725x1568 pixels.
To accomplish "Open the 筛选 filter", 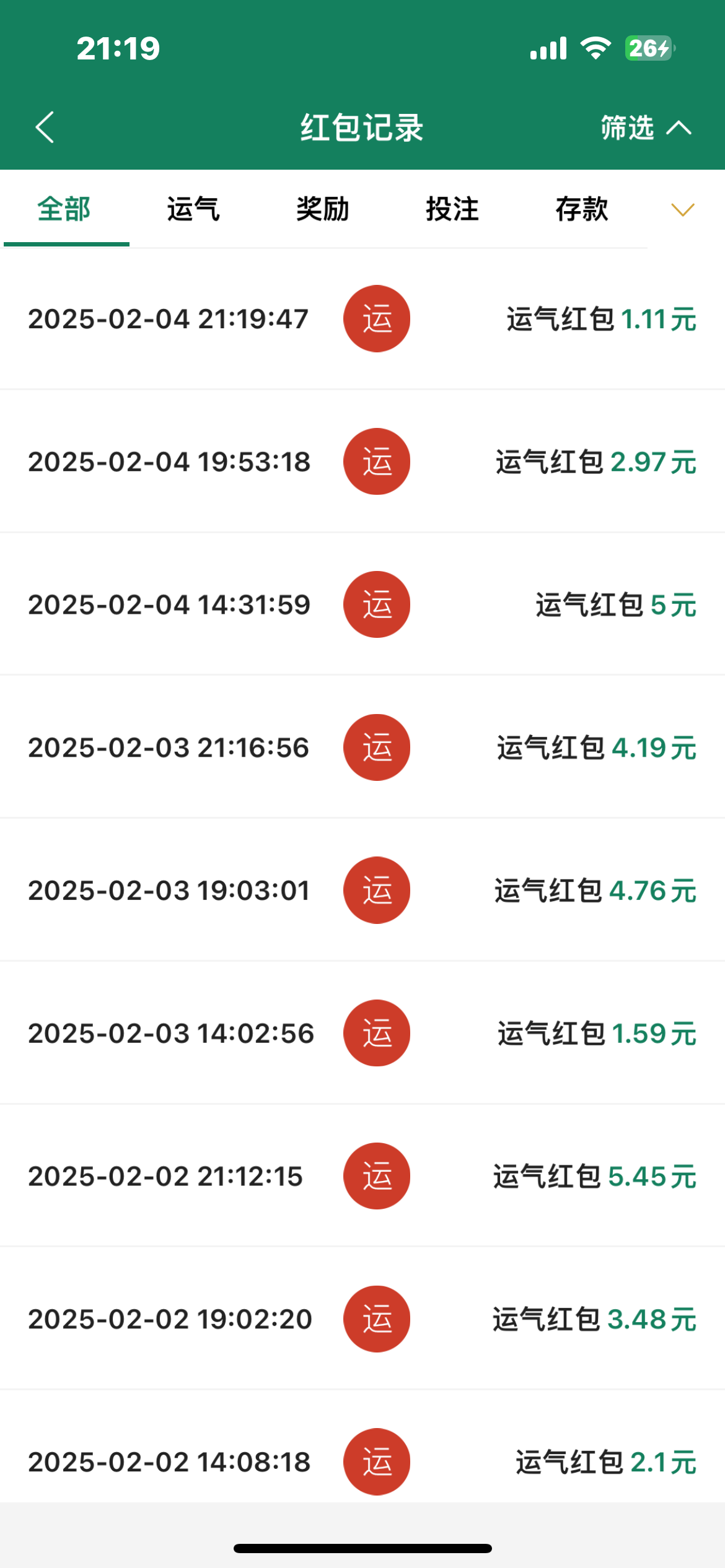I will tap(645, 128).
